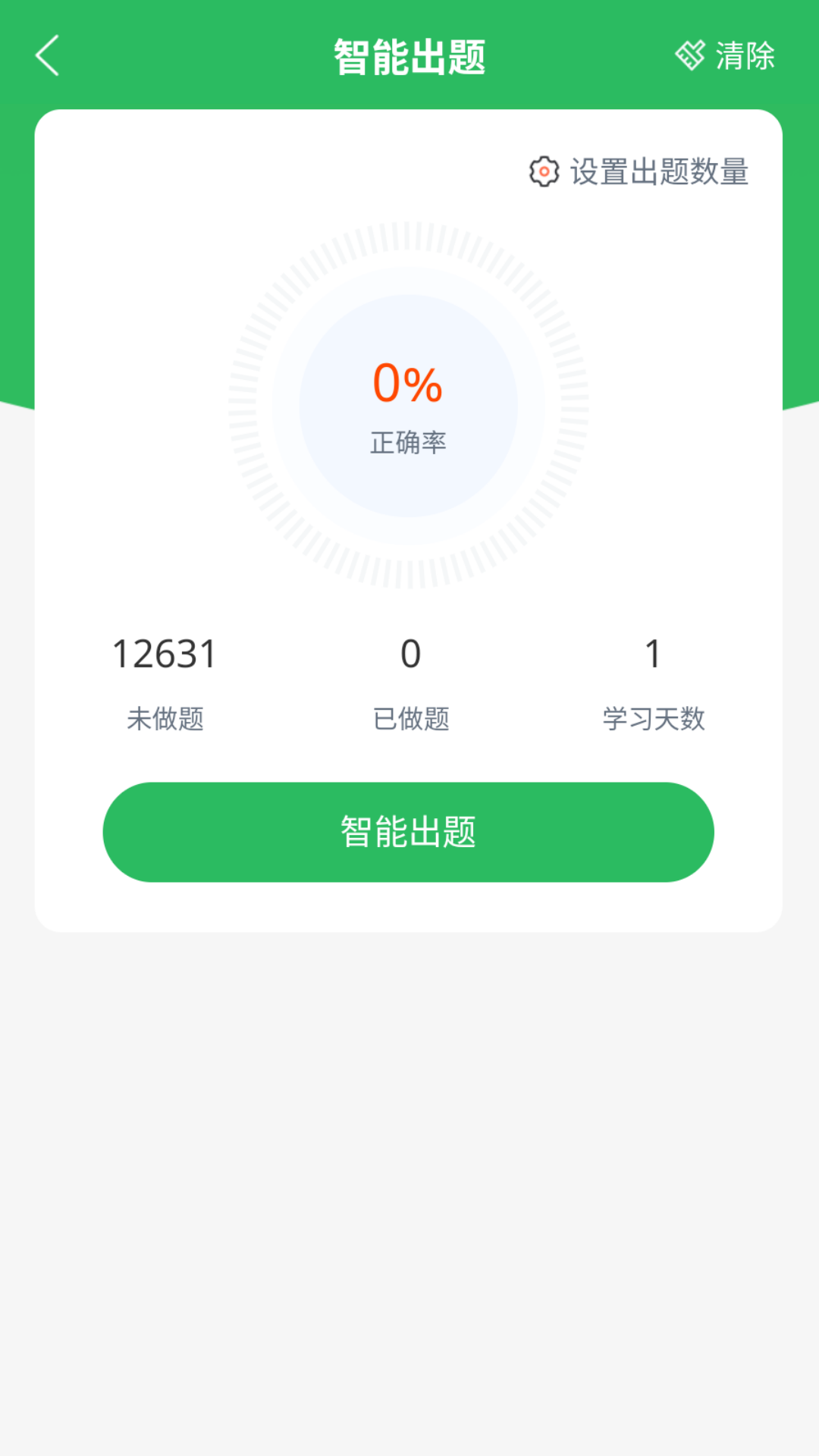The image size is (819, 1456).
Task: Select the back chevron in the header
Action: coord(45,56)
